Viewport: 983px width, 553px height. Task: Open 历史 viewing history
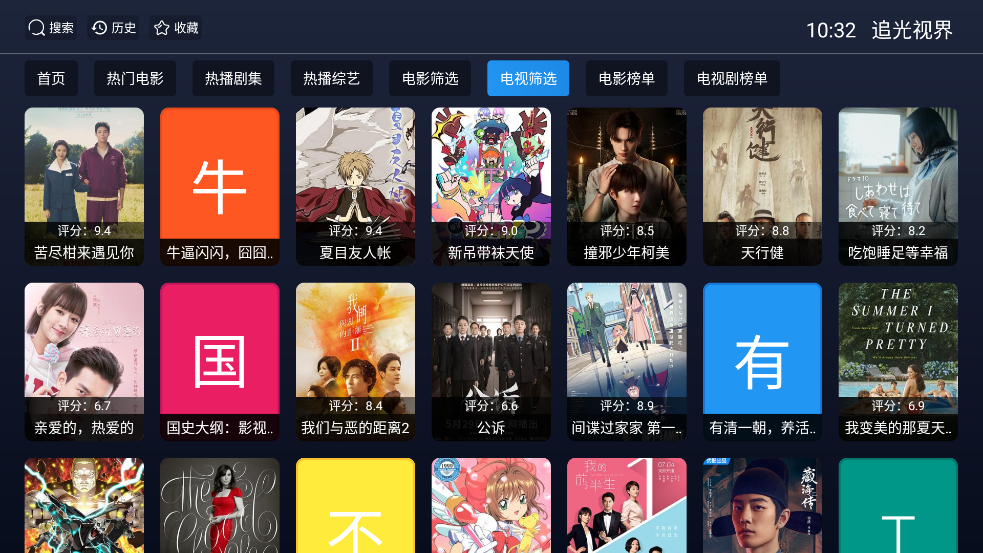point(114,28)
